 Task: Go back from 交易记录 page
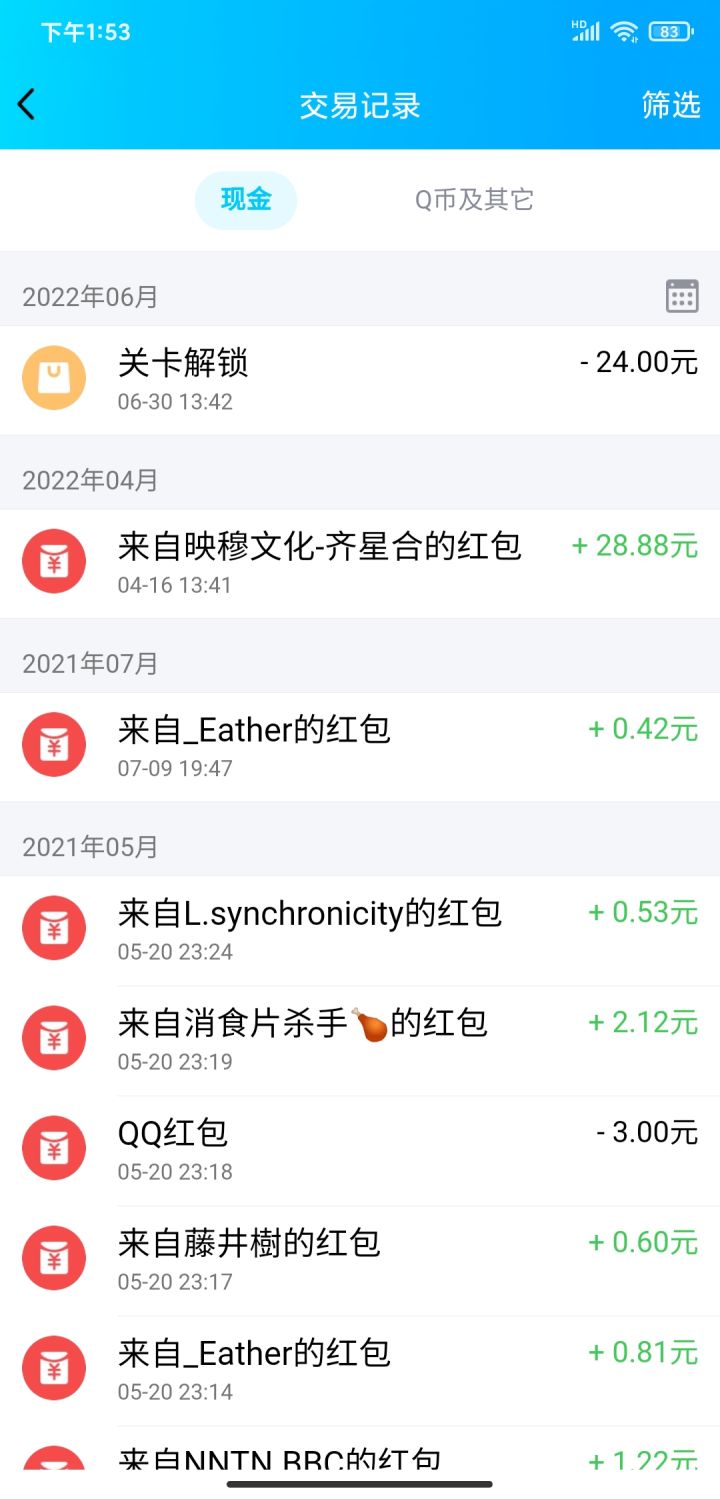[27, 105]
